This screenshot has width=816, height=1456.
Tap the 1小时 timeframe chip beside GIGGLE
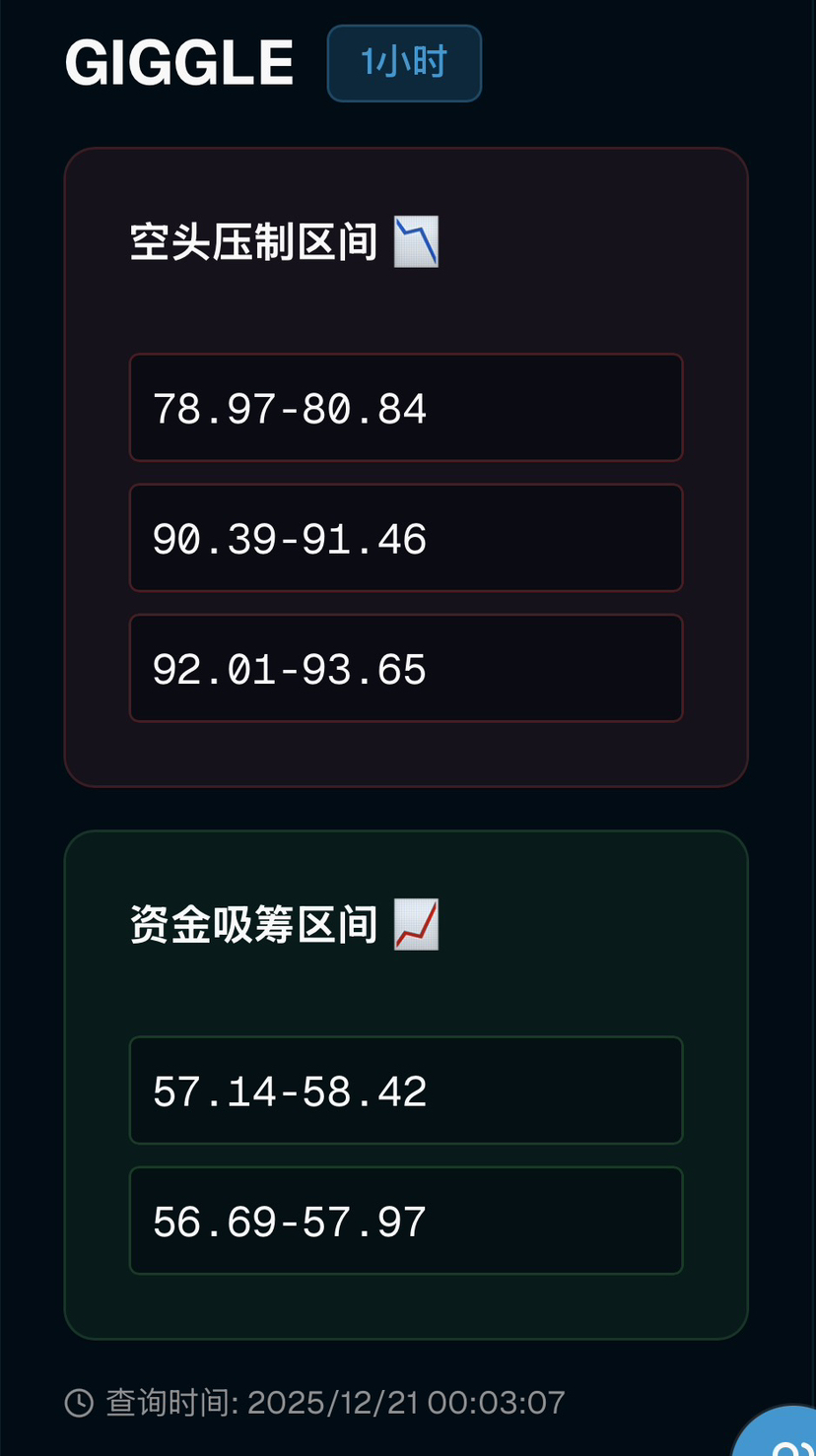point(404,63)
